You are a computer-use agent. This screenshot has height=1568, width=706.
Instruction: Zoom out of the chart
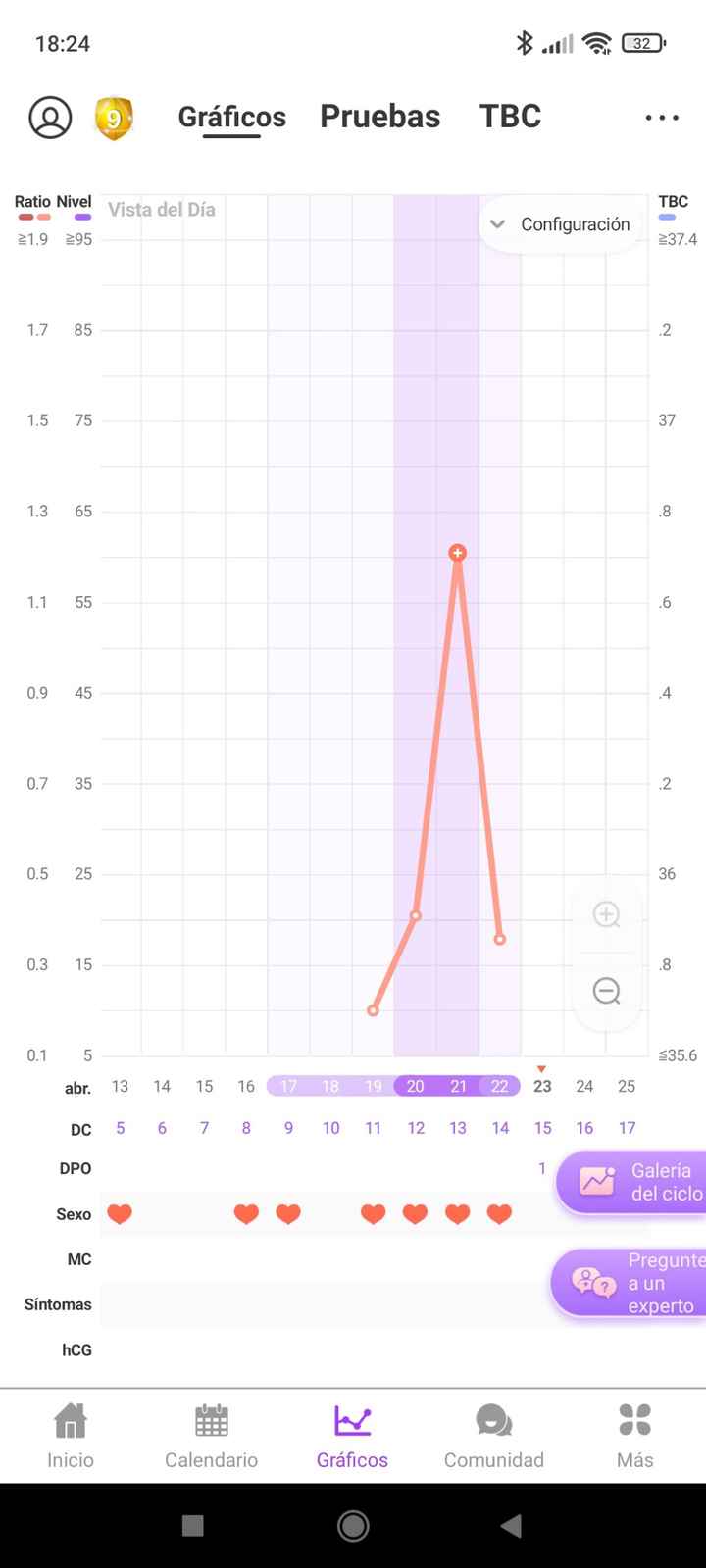coord(607,991)
